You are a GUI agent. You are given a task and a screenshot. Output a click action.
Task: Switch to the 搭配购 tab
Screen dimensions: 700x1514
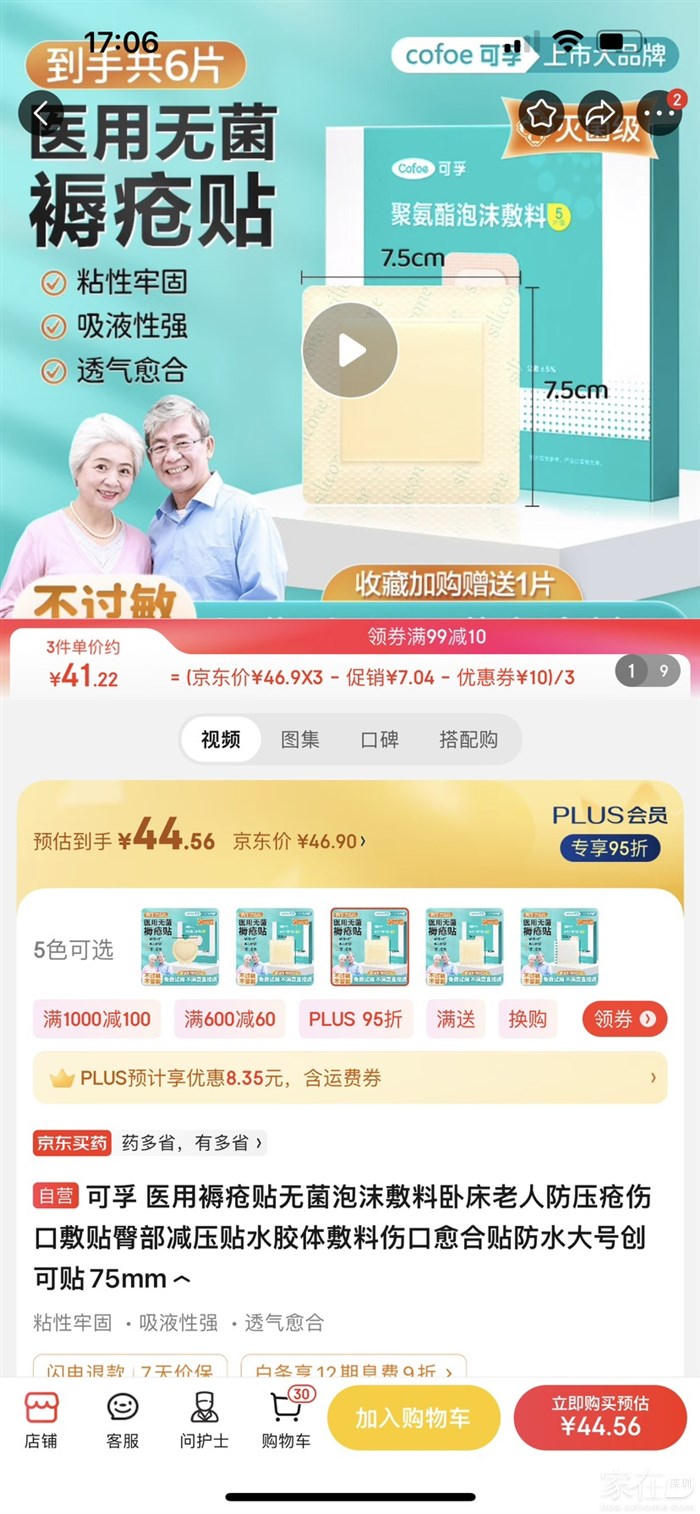point(468,740)
